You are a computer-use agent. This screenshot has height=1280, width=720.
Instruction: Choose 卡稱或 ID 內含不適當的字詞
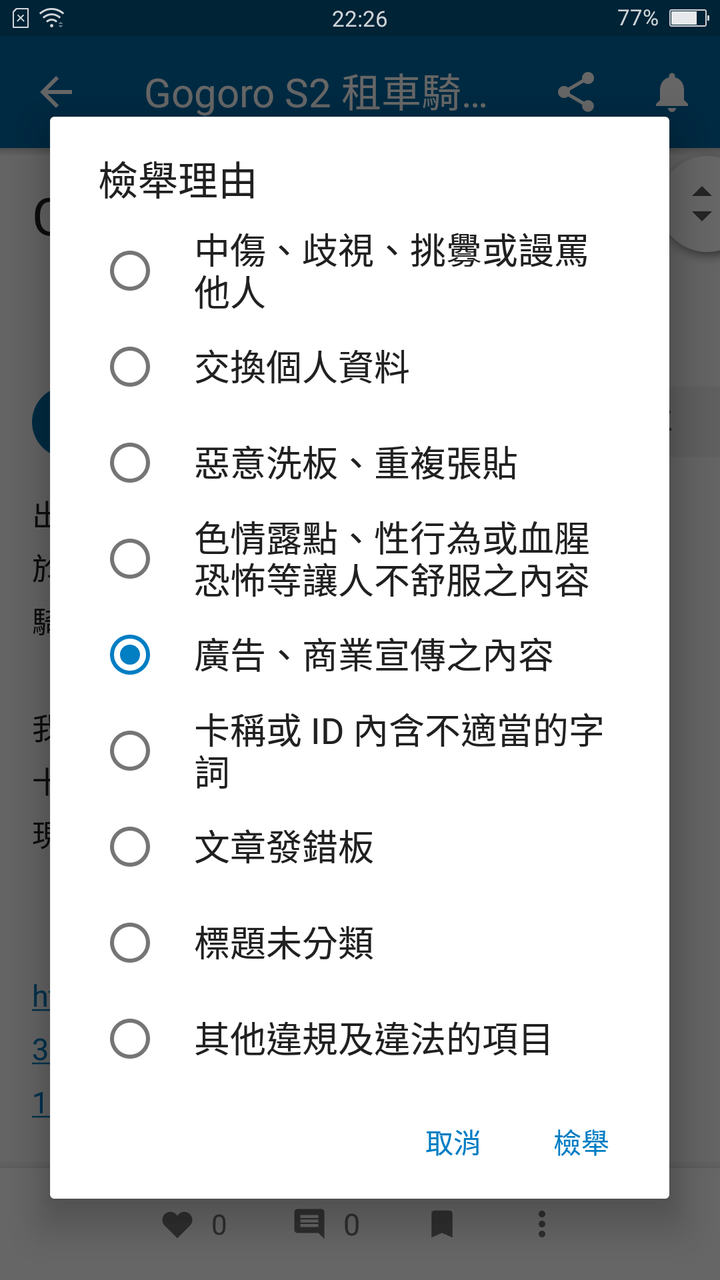[x=360, y=751]
